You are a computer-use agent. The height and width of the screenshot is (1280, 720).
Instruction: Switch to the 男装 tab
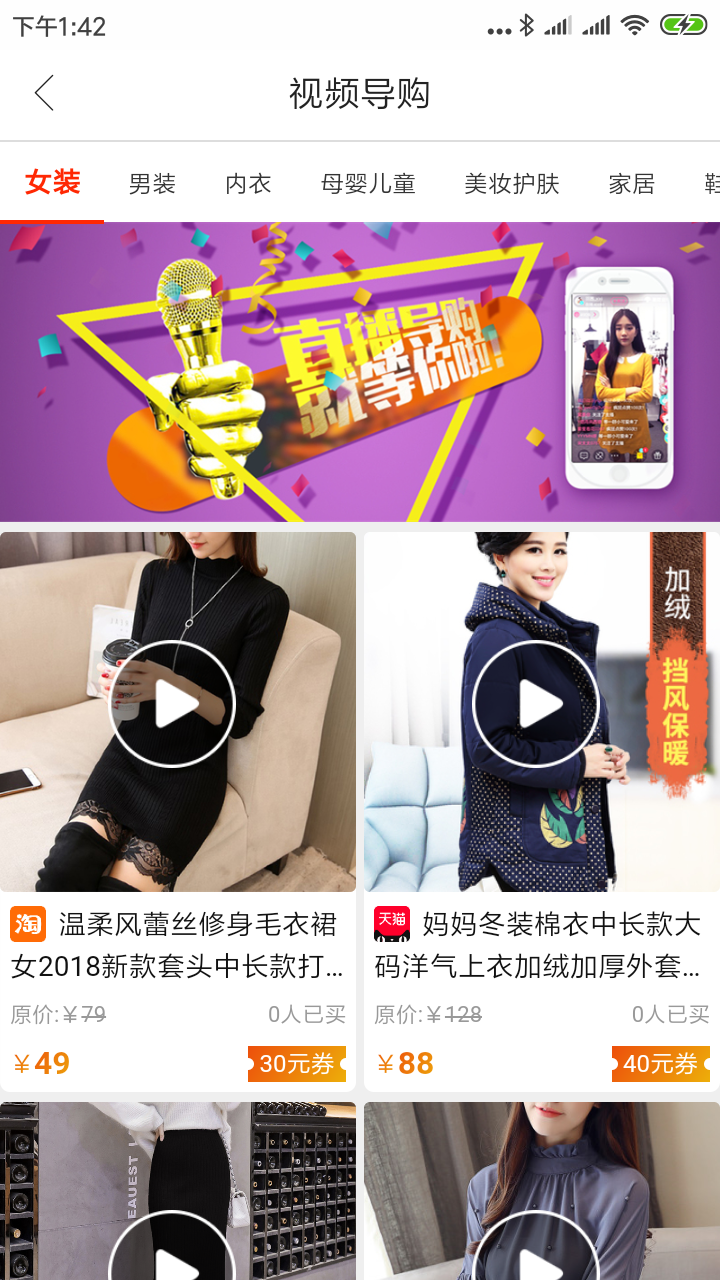(152, 184)
